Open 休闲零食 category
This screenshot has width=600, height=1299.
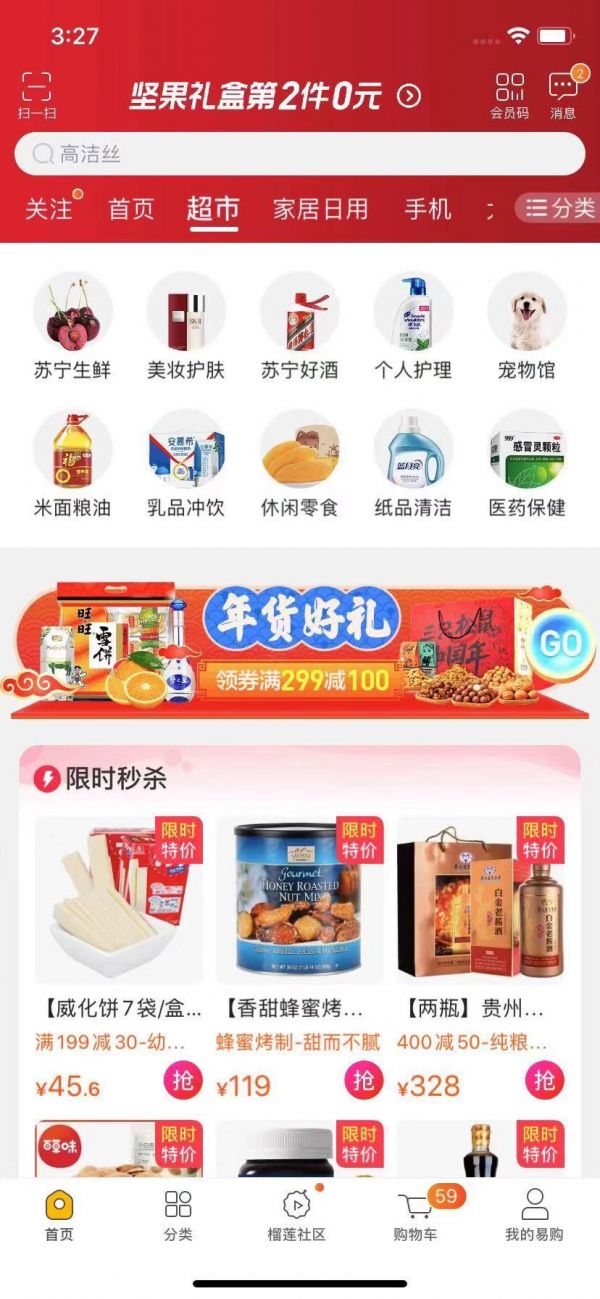coord(300,463)
